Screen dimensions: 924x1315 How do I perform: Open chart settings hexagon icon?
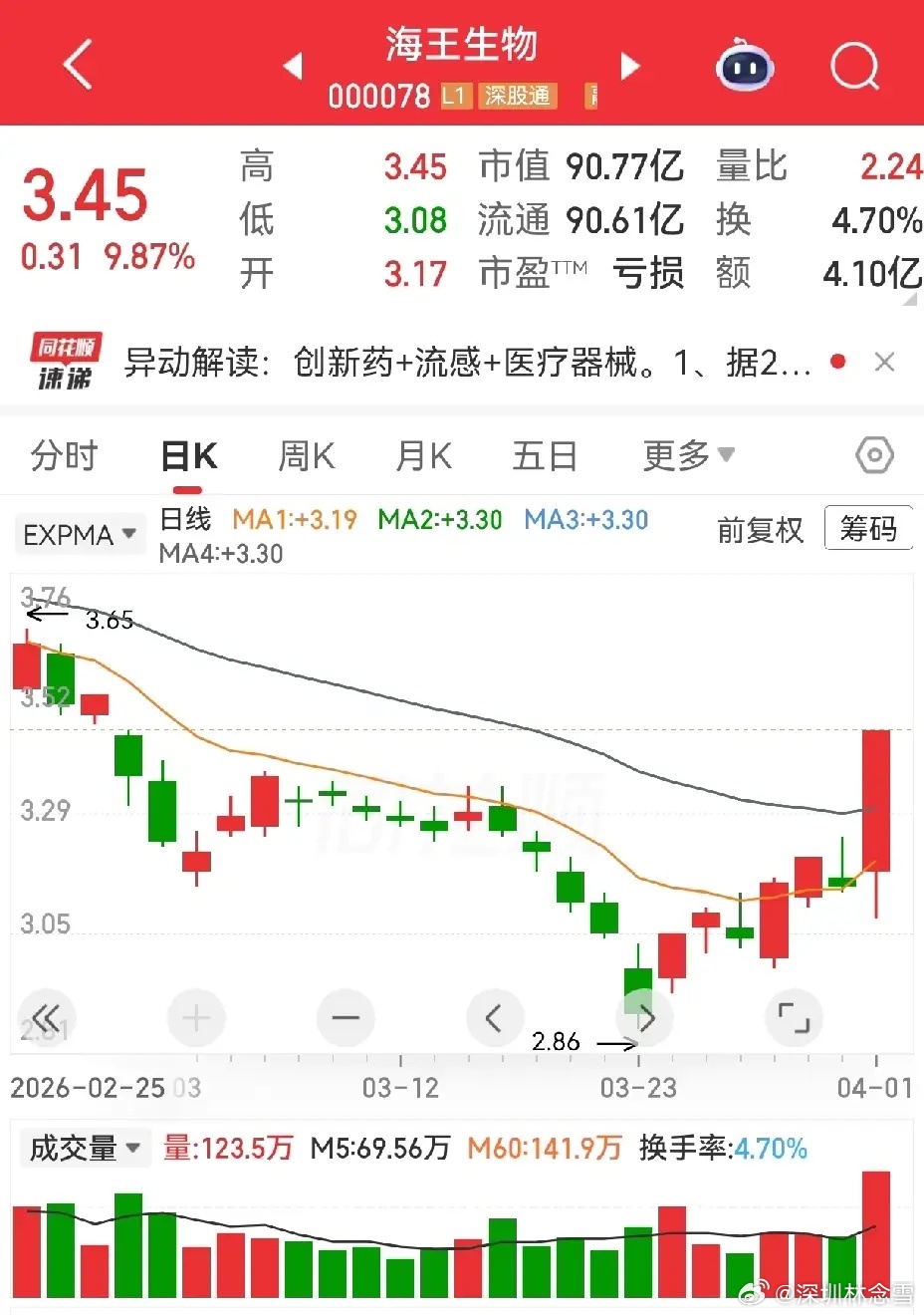pyautogui.click(x=874, y=456)
